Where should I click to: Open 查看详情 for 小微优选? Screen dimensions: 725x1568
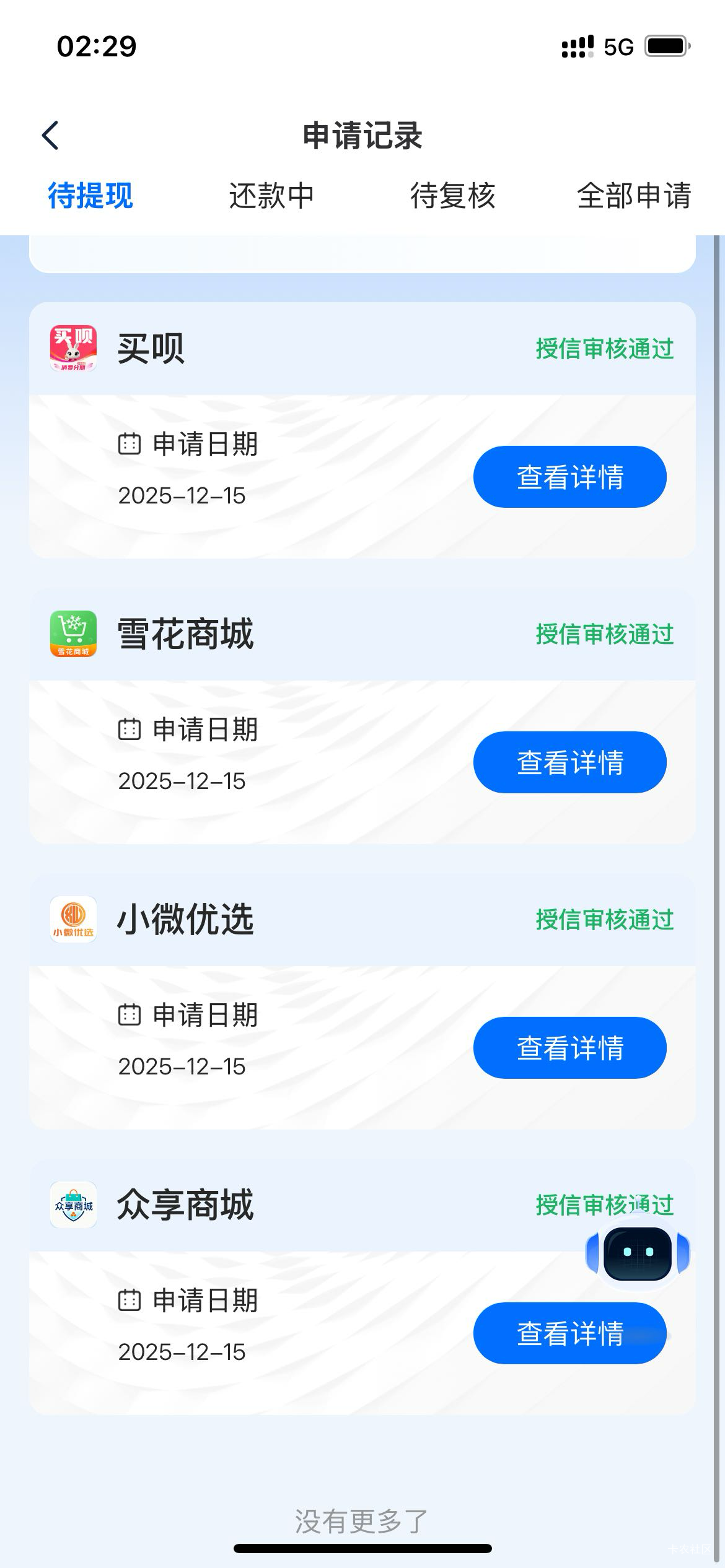pos(570,1048)
